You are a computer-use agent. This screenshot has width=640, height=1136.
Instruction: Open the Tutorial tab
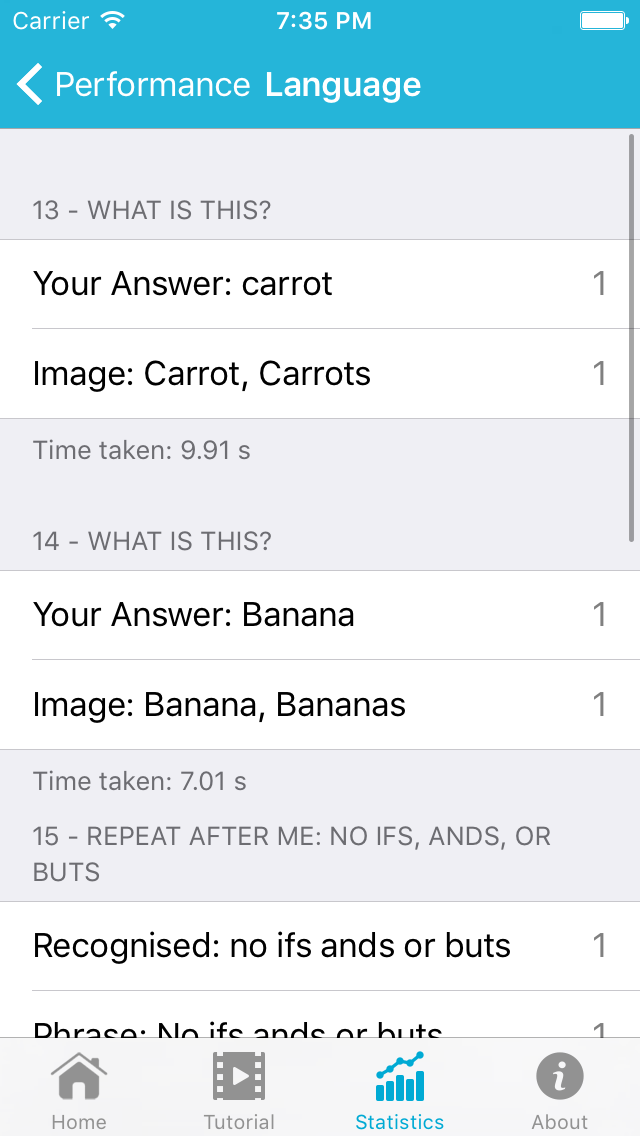click(239, 1090)
